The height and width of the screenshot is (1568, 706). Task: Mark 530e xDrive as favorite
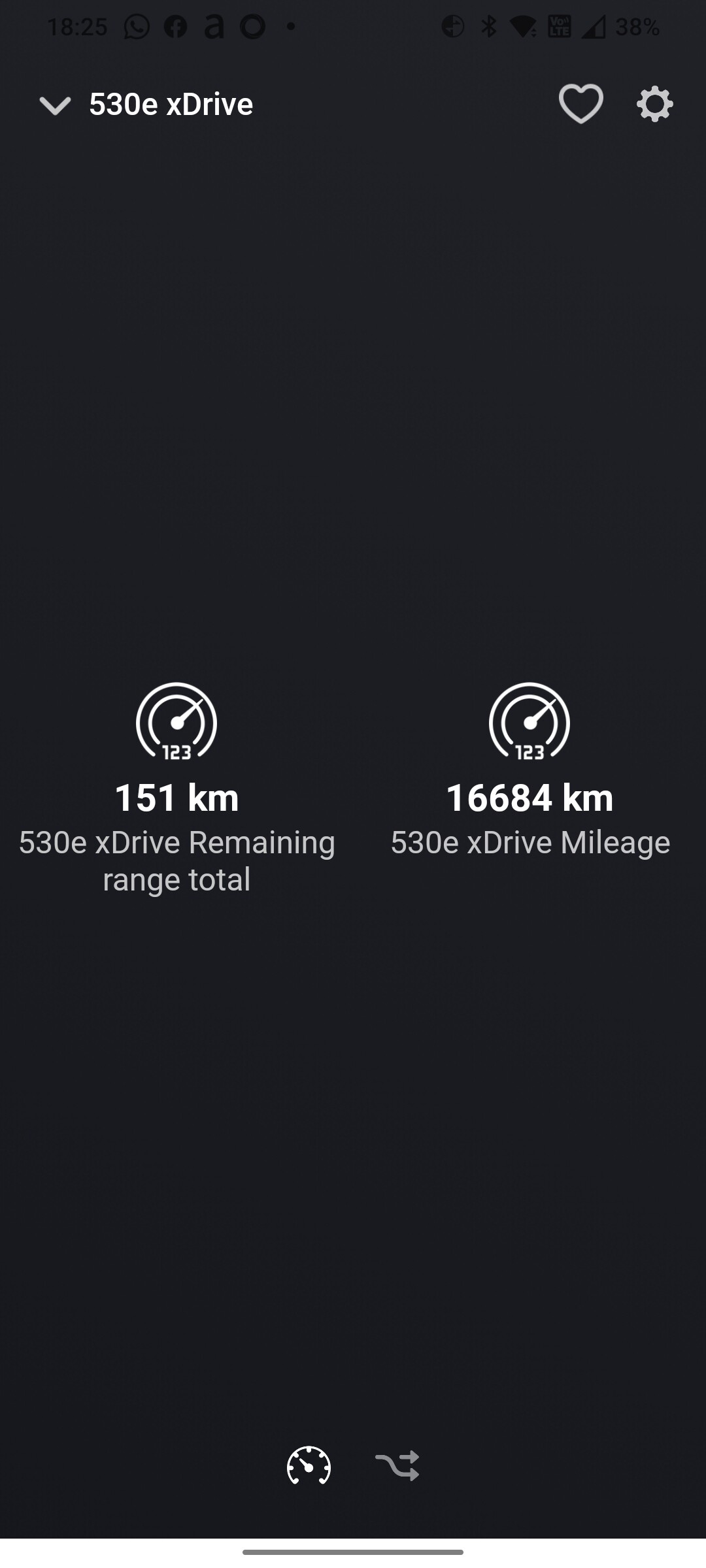(x=580, y=104)
